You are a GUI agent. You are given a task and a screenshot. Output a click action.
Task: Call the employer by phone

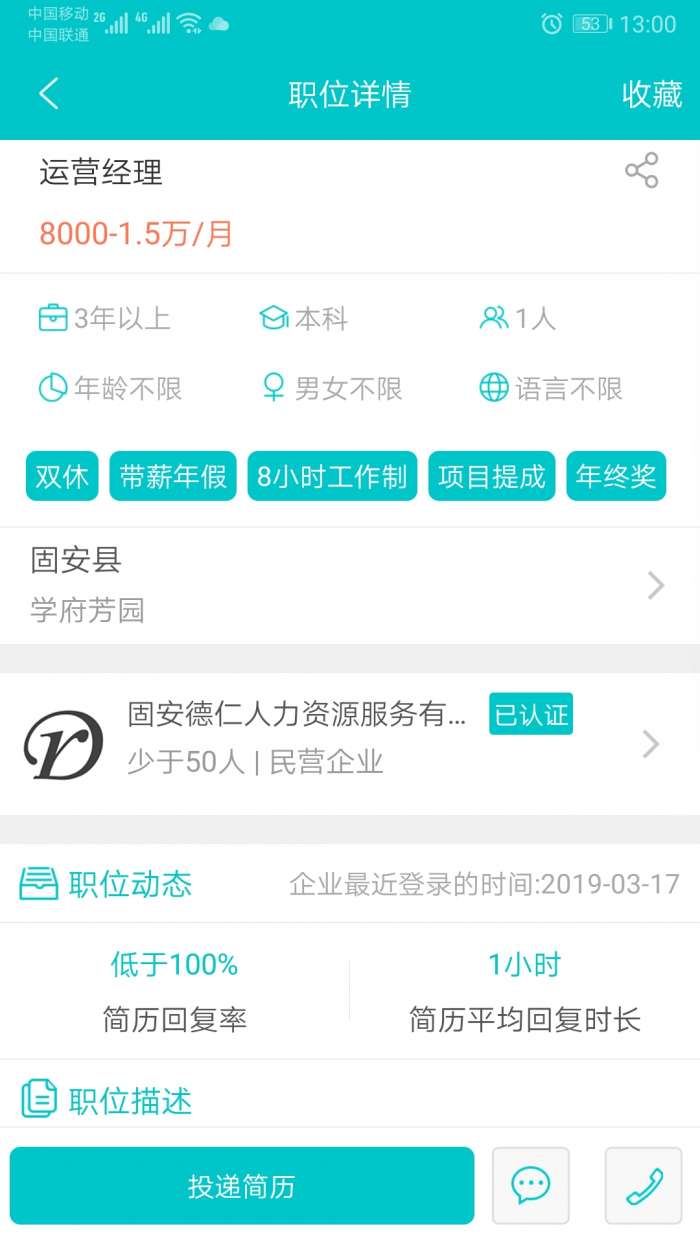point(643,1186)
